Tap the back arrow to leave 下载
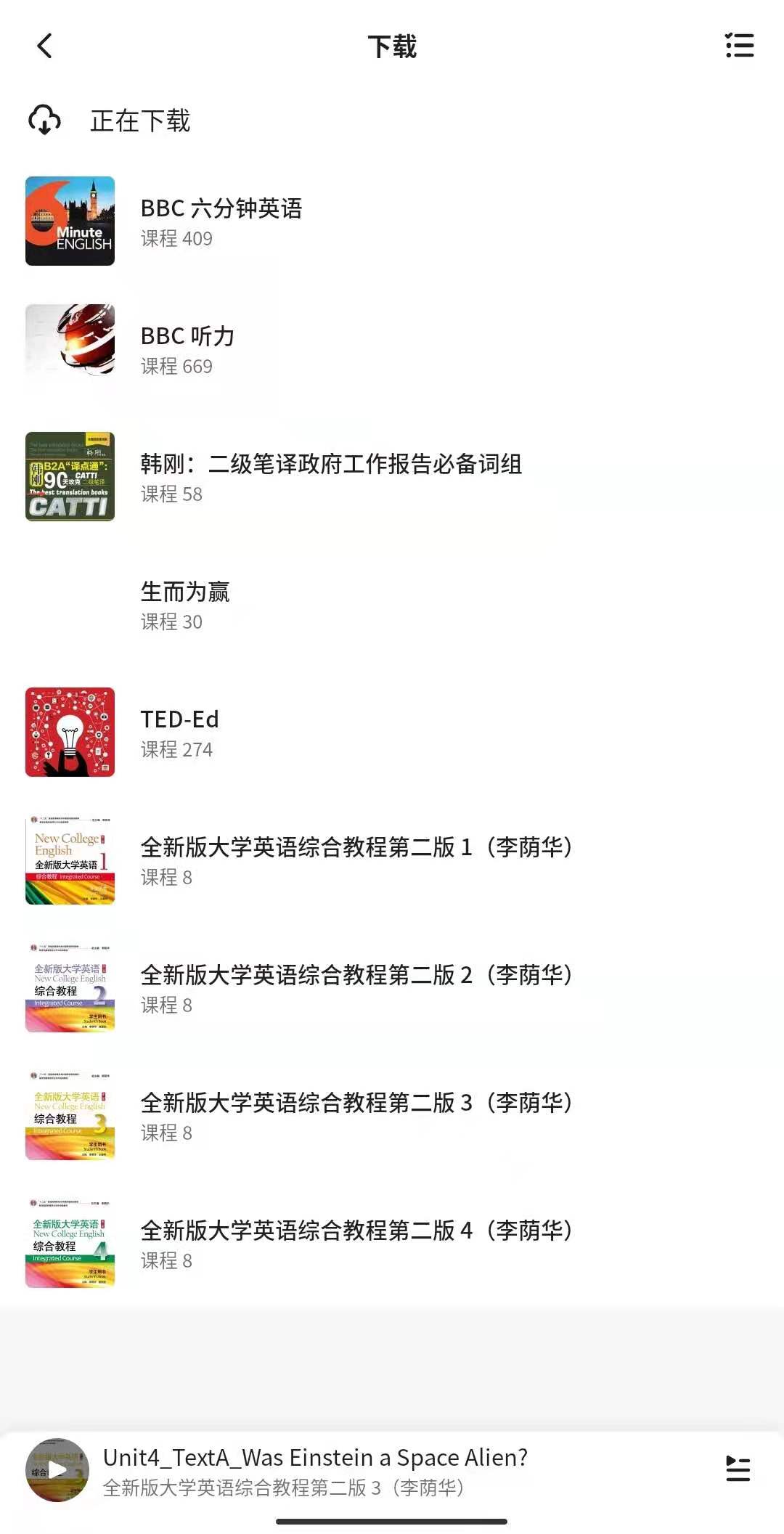784x1534 pixels. pyautogui.click(x=45, y=46)
